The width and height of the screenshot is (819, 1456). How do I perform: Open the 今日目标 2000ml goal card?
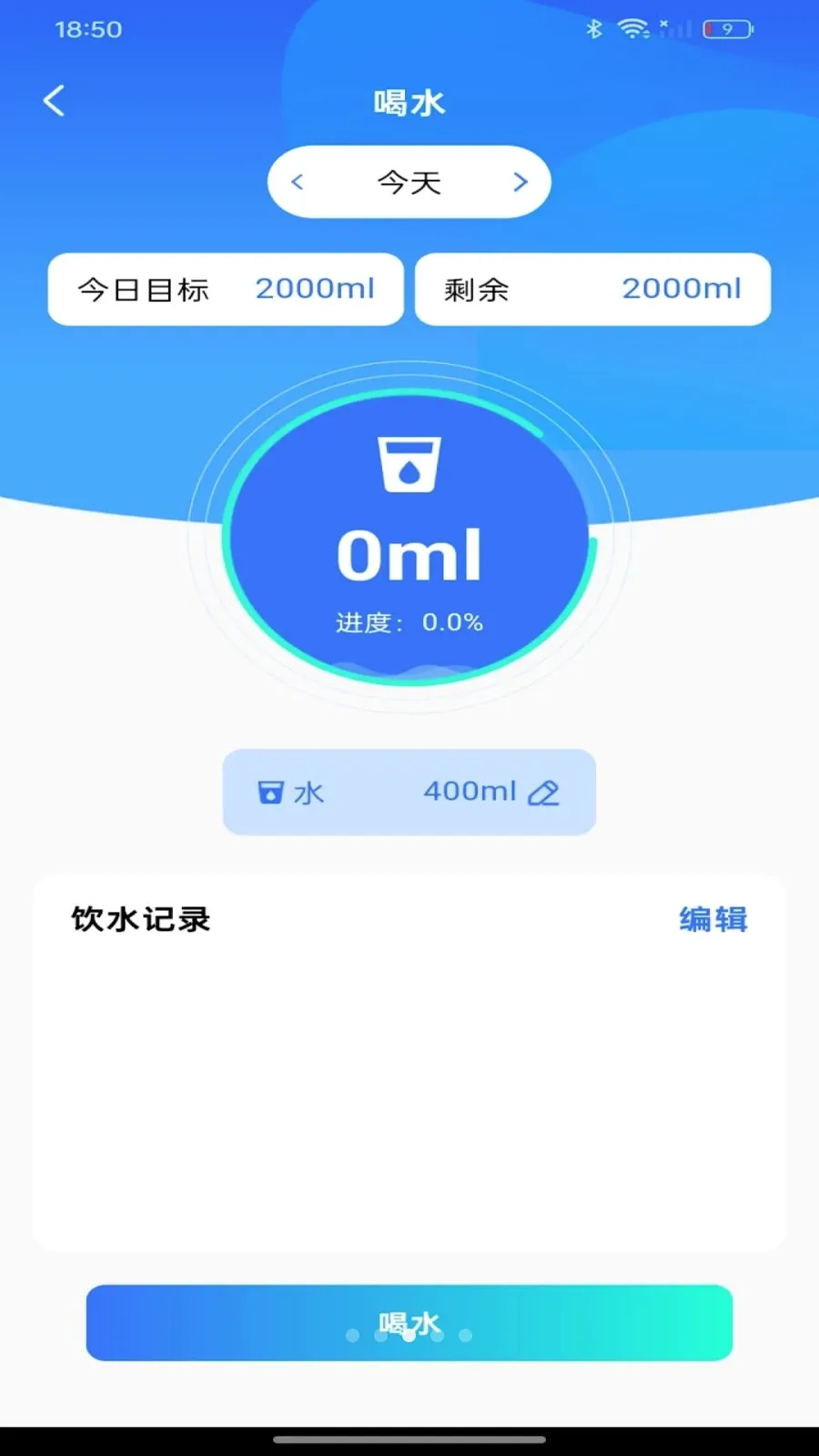226,289
